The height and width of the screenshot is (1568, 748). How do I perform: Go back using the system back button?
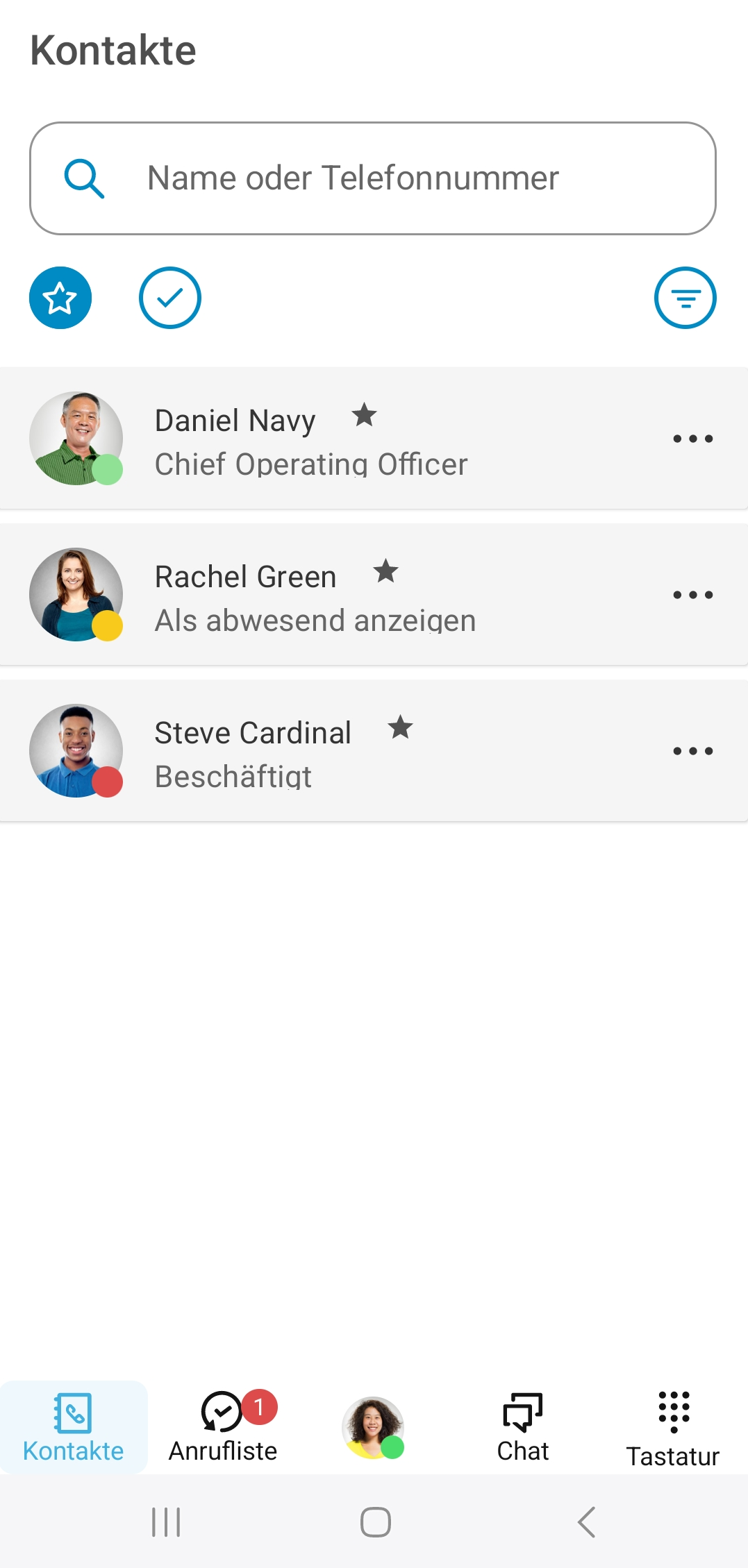click(586, 1522)
